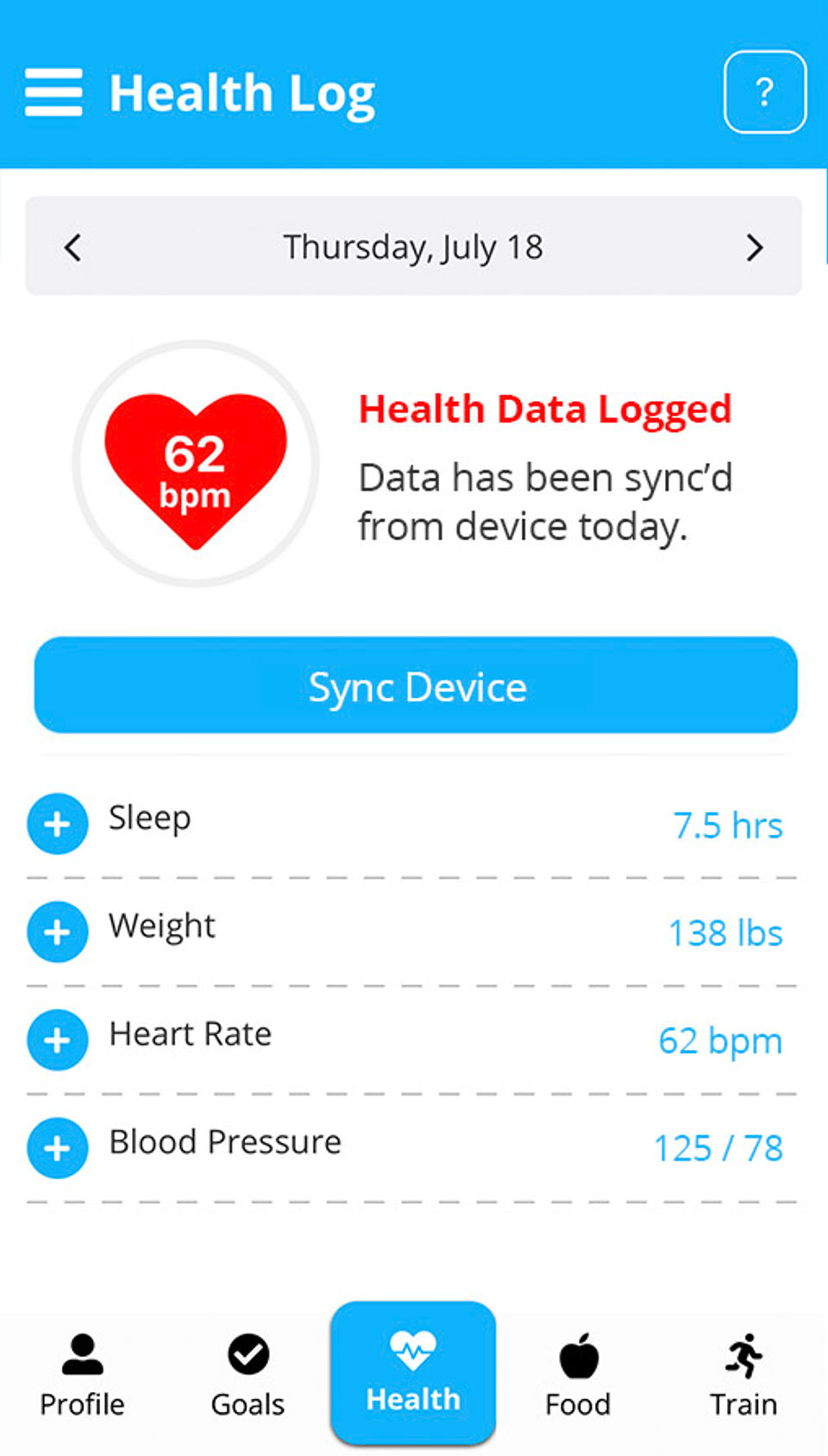828x1456 pixels.
Task: Switch to the Train tab
Action: point(743,1375)
